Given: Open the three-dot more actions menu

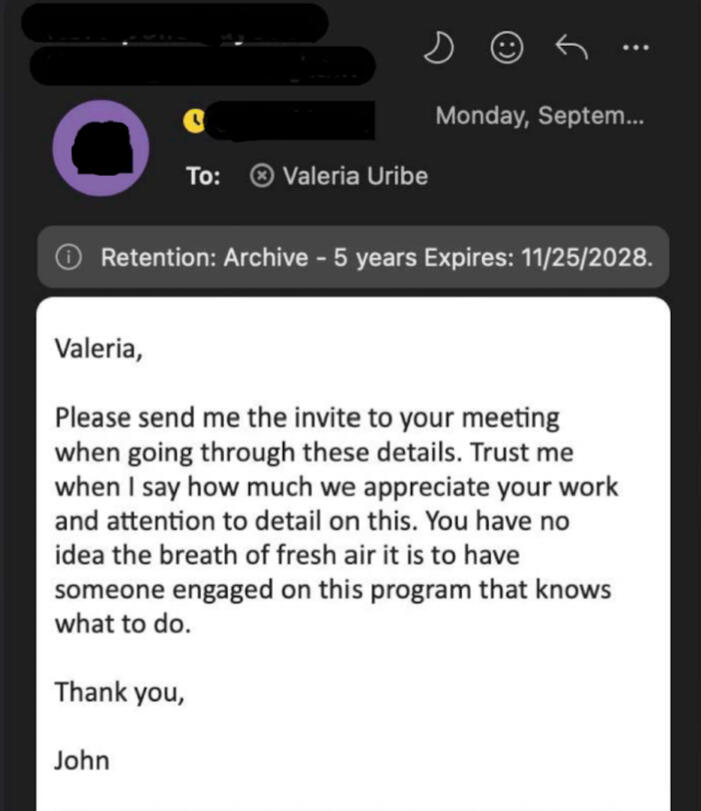Looking at the screenshot, I should [636, 47].
